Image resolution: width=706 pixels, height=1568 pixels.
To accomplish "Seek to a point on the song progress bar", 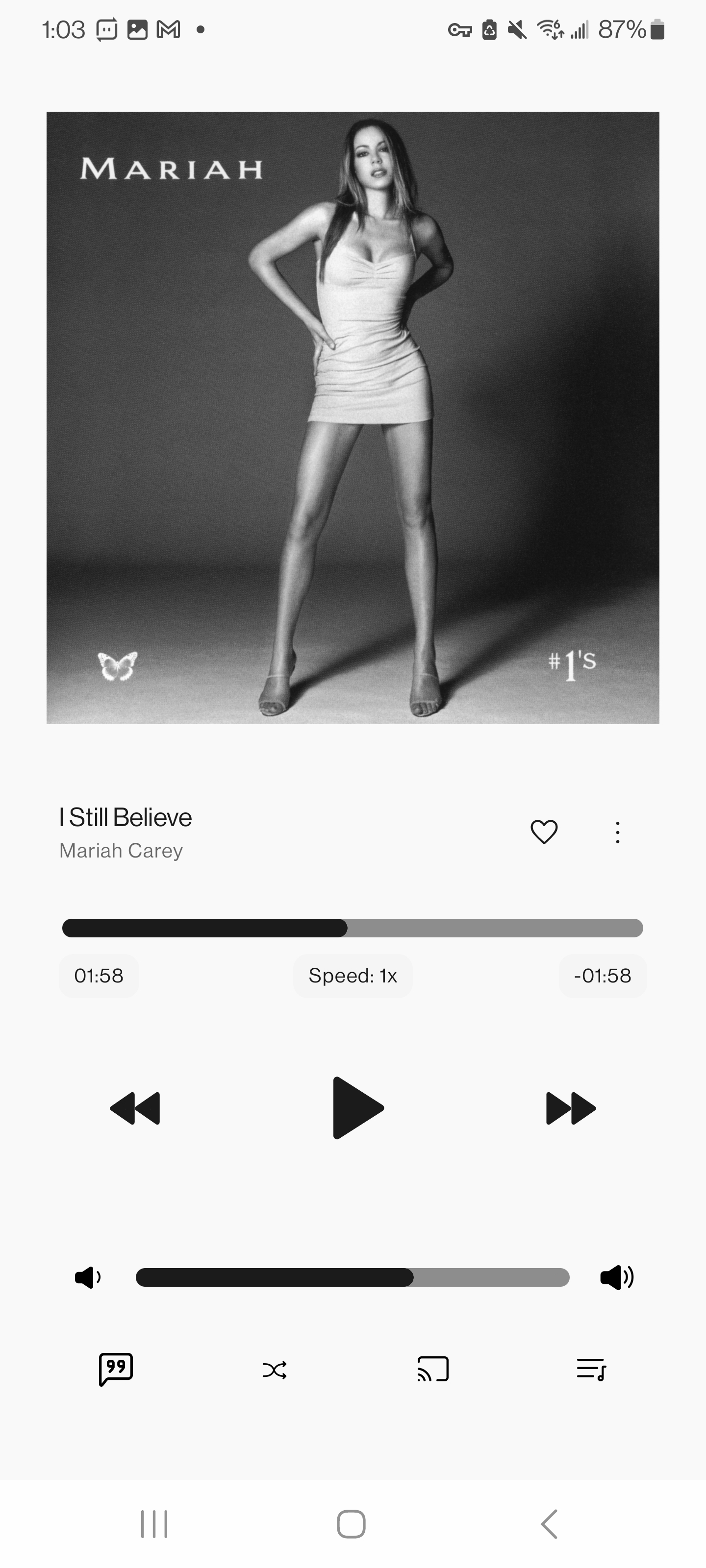I will [352, 928].
